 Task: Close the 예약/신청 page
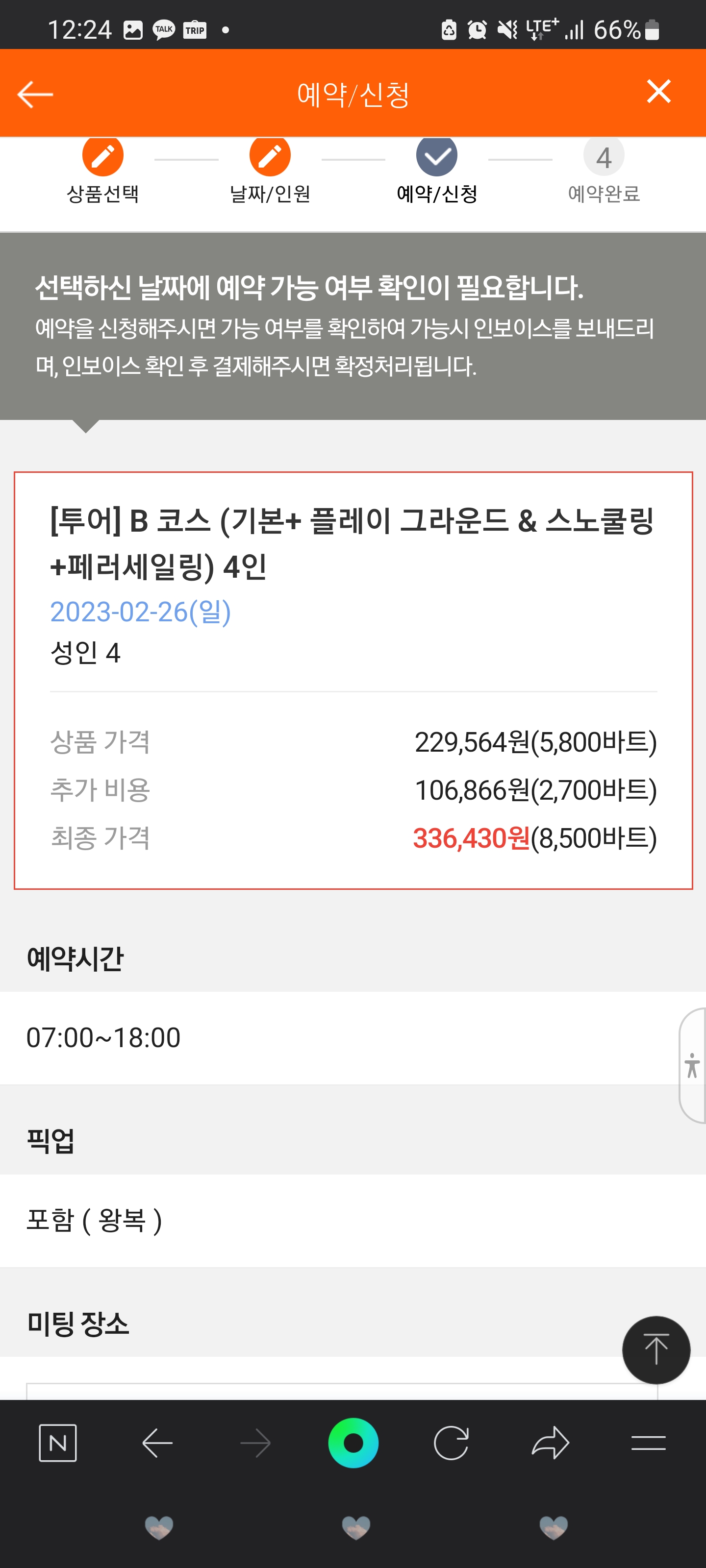[x=658, y=92]
